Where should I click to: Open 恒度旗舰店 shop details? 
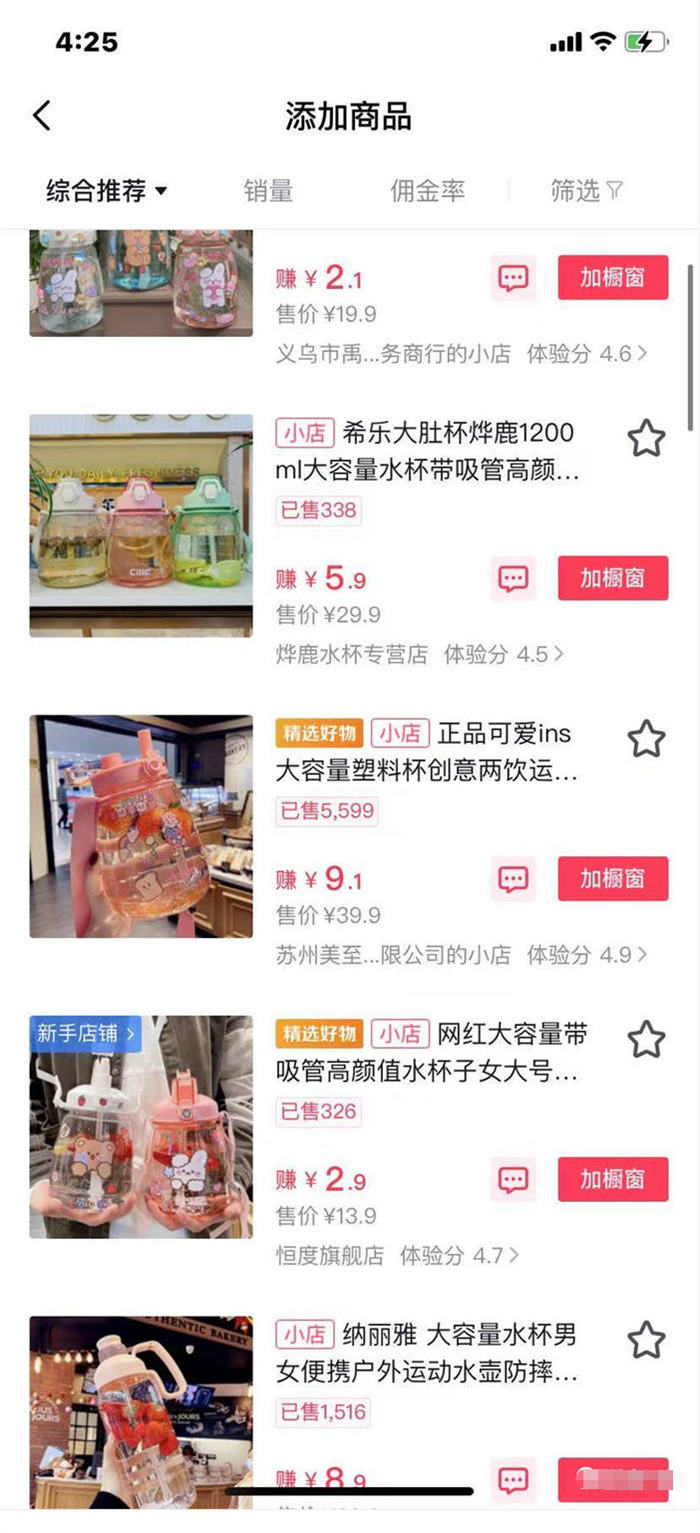tap(330, 1255)
